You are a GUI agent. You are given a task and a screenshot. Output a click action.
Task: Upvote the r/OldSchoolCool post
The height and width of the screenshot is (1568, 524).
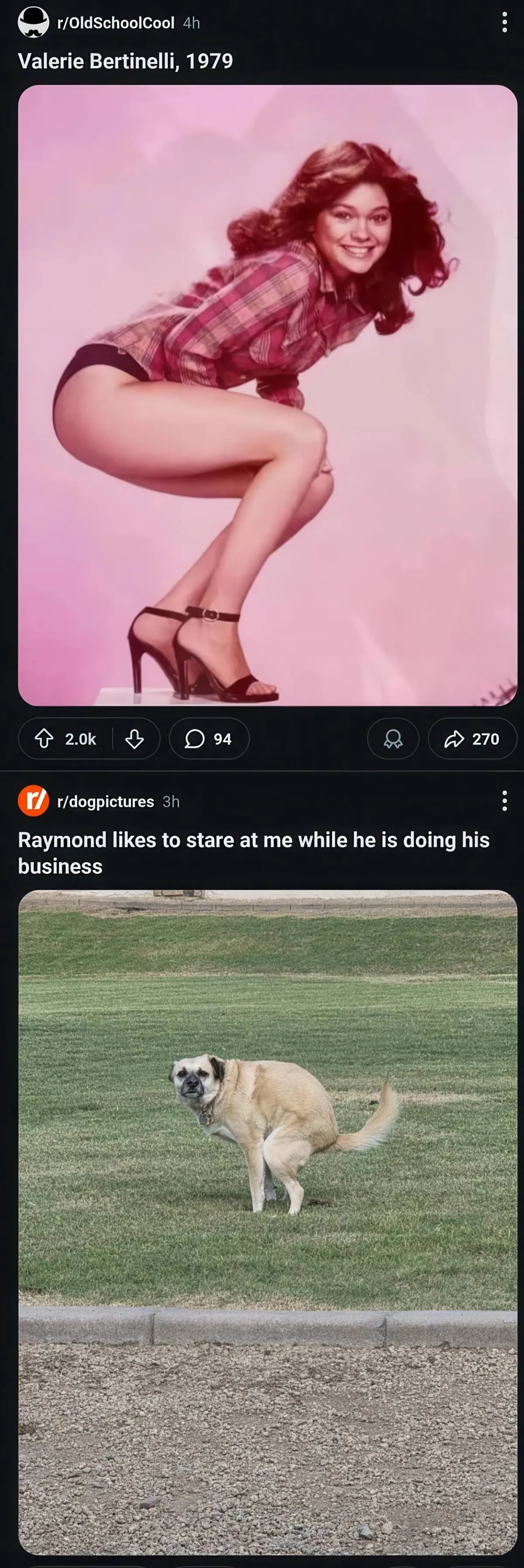tap(44, 739)
